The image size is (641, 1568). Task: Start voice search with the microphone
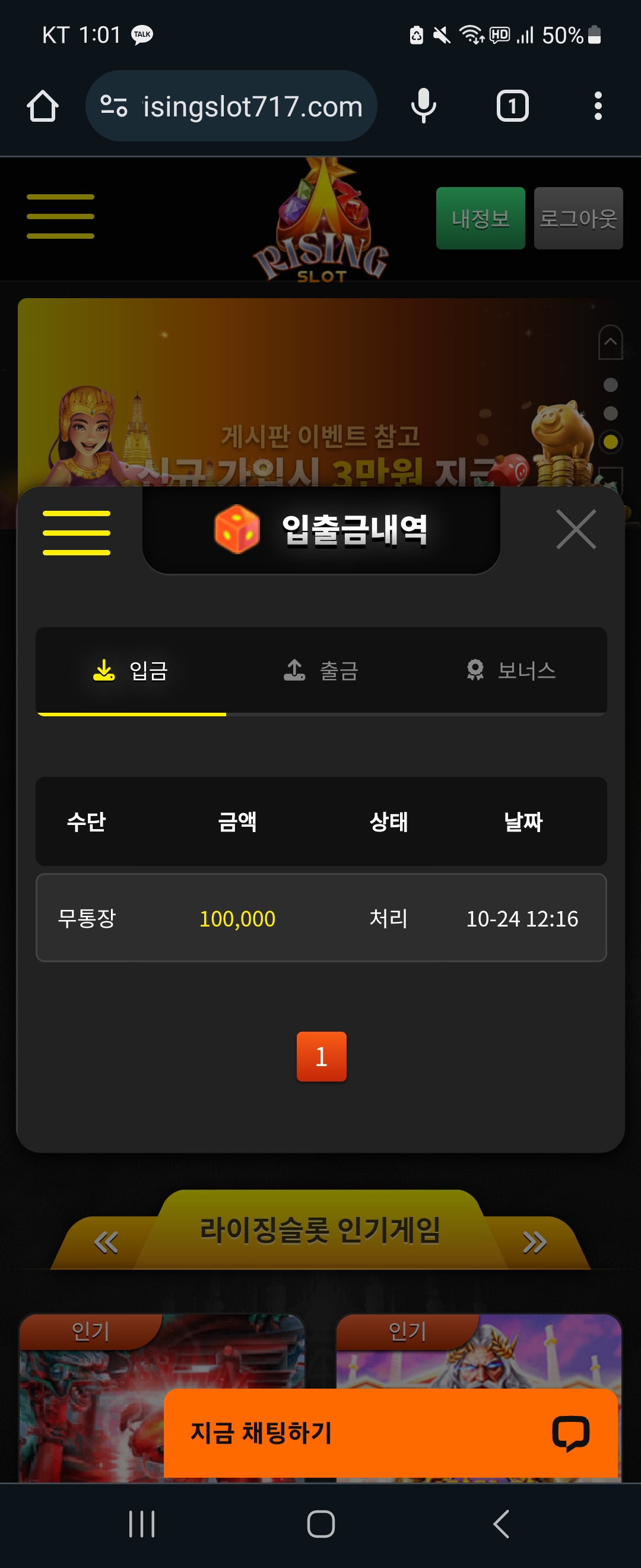click(x=423, y=106)
